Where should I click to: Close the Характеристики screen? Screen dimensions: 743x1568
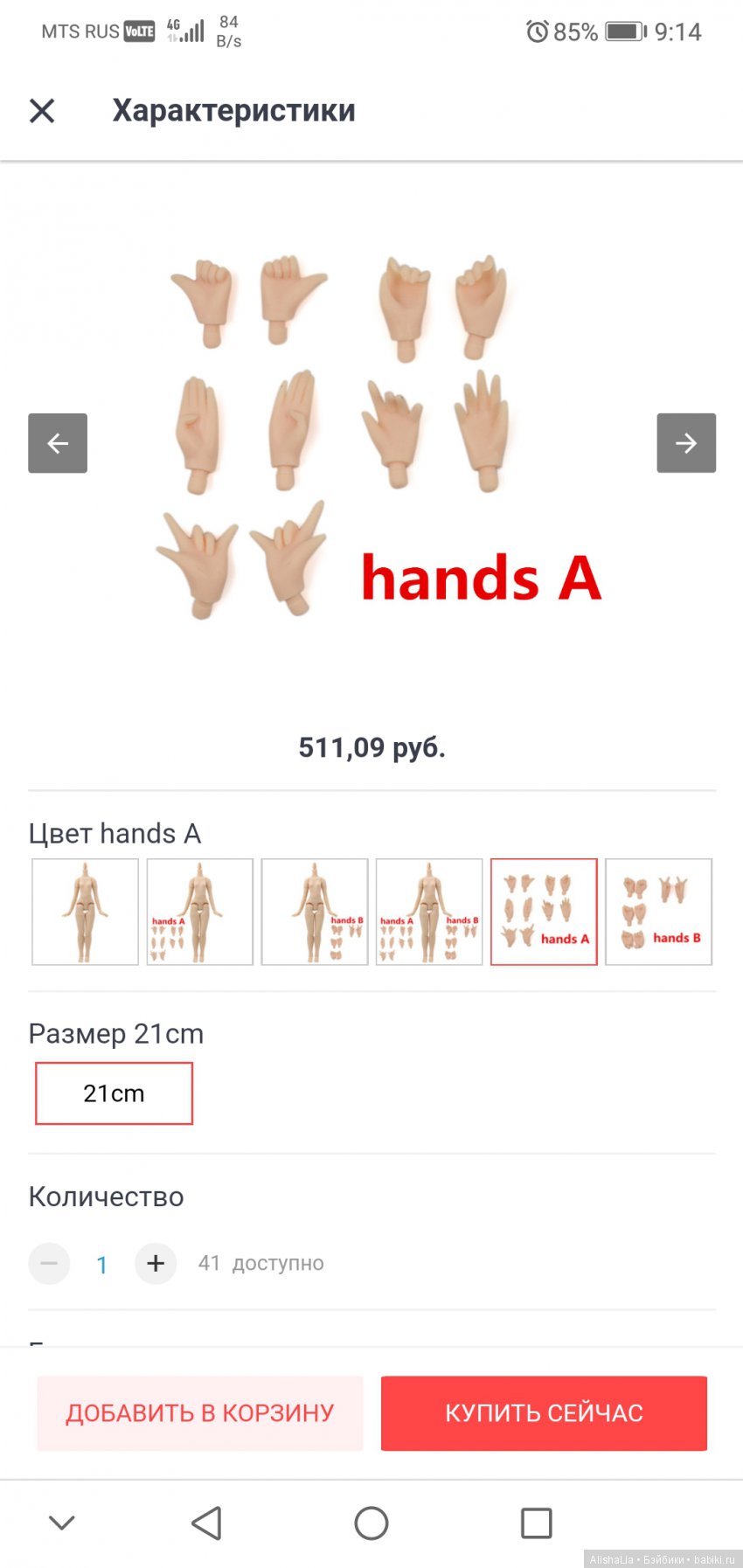(42, 111)
